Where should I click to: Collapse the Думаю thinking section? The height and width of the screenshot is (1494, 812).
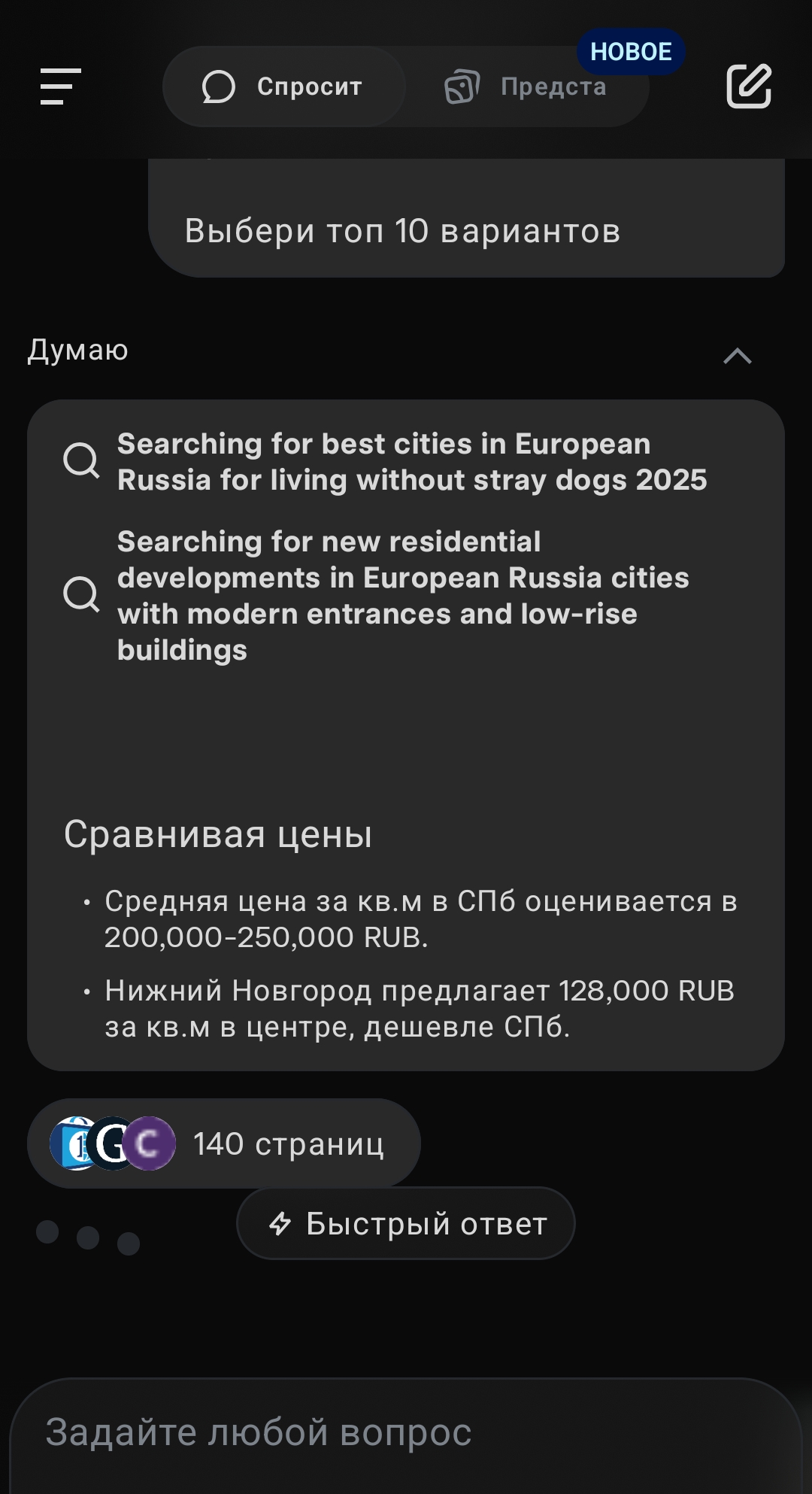737,355
